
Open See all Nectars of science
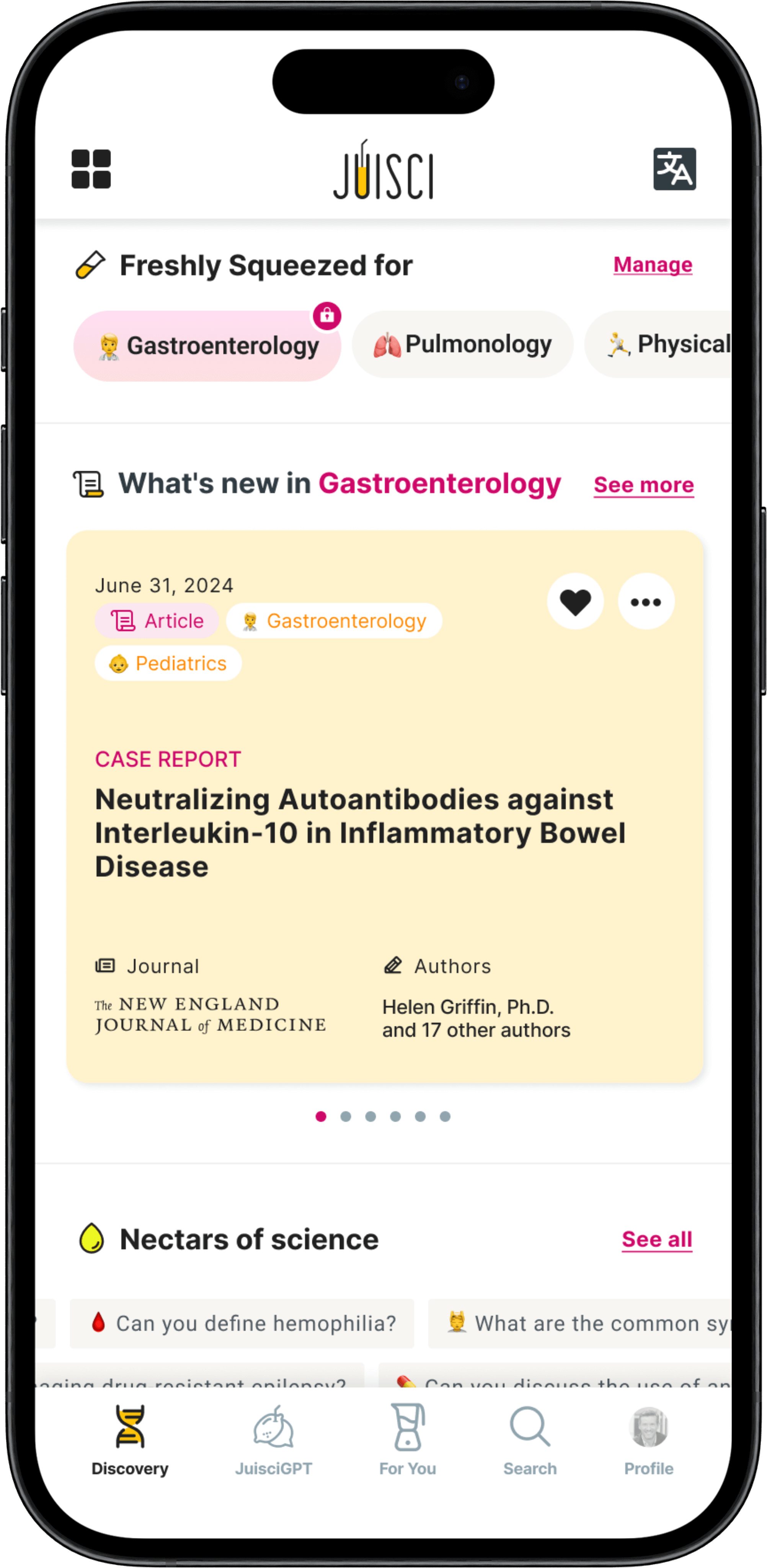click(657, 1239)
